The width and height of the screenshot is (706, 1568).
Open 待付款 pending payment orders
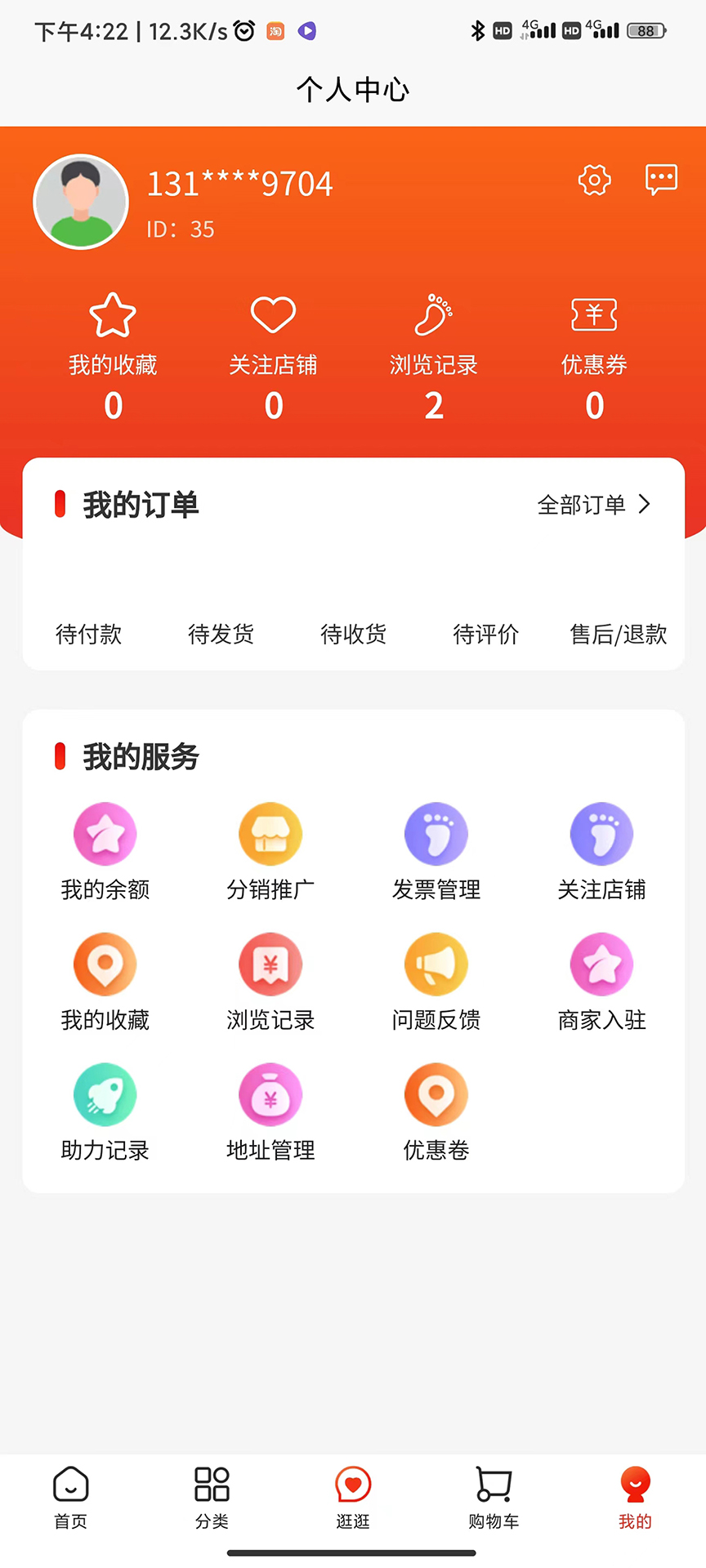pyautogui.click(x=88, y=634)
